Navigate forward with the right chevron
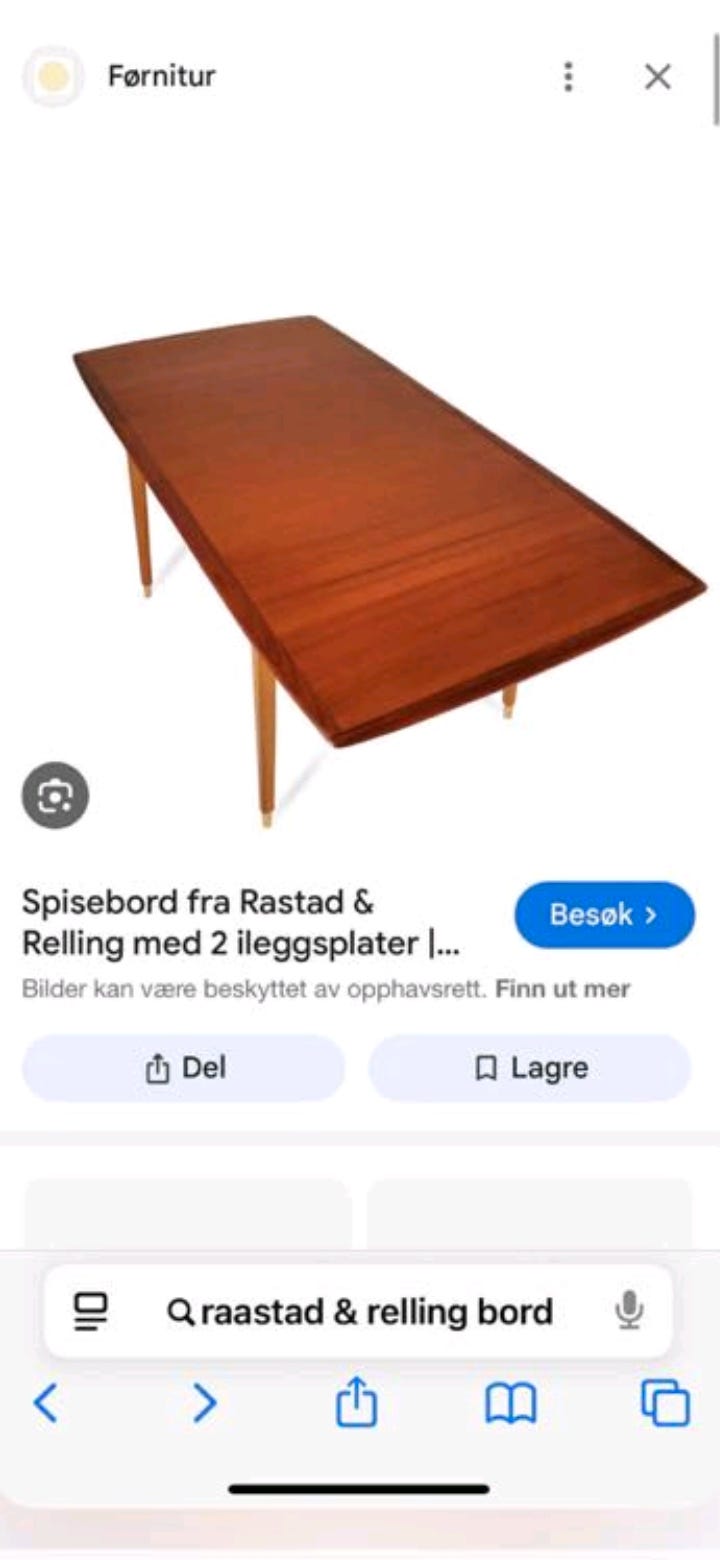This screenshot has width=720, height=1560. click(203, 1405)
